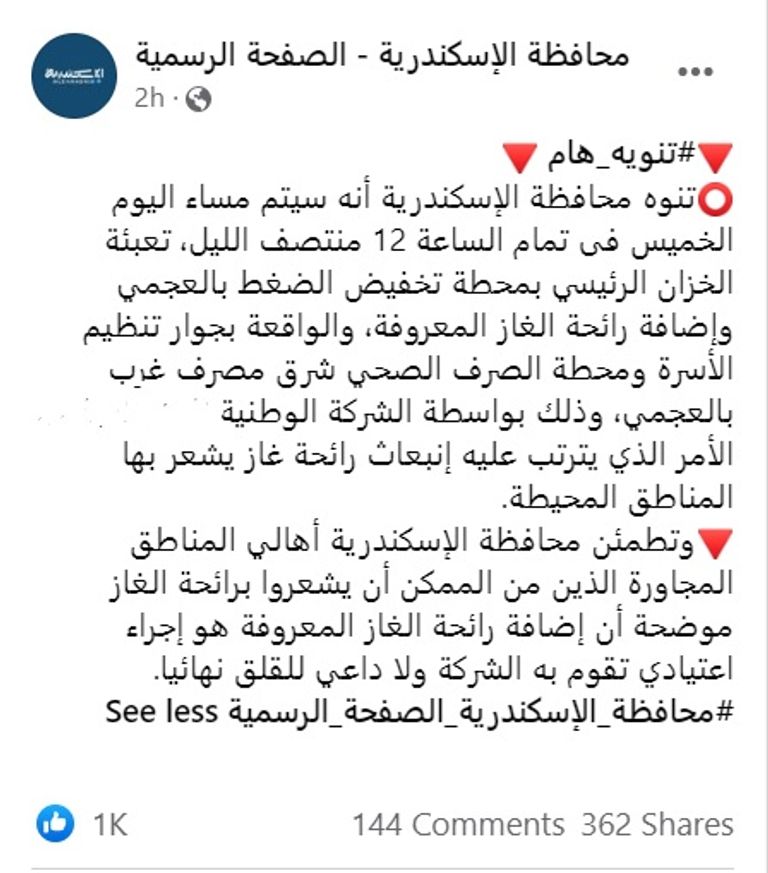Open the محافظة الإسكندرية page name

point(381,54)
